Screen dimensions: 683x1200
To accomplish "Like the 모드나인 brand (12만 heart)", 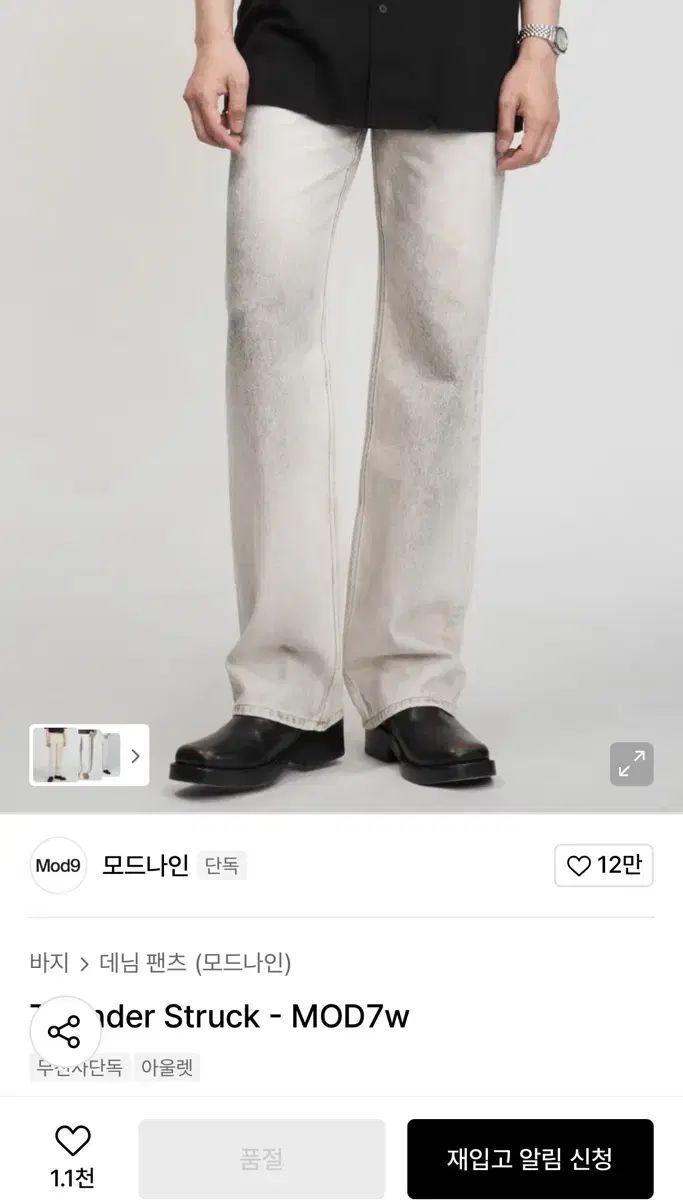I will point(603,865).
